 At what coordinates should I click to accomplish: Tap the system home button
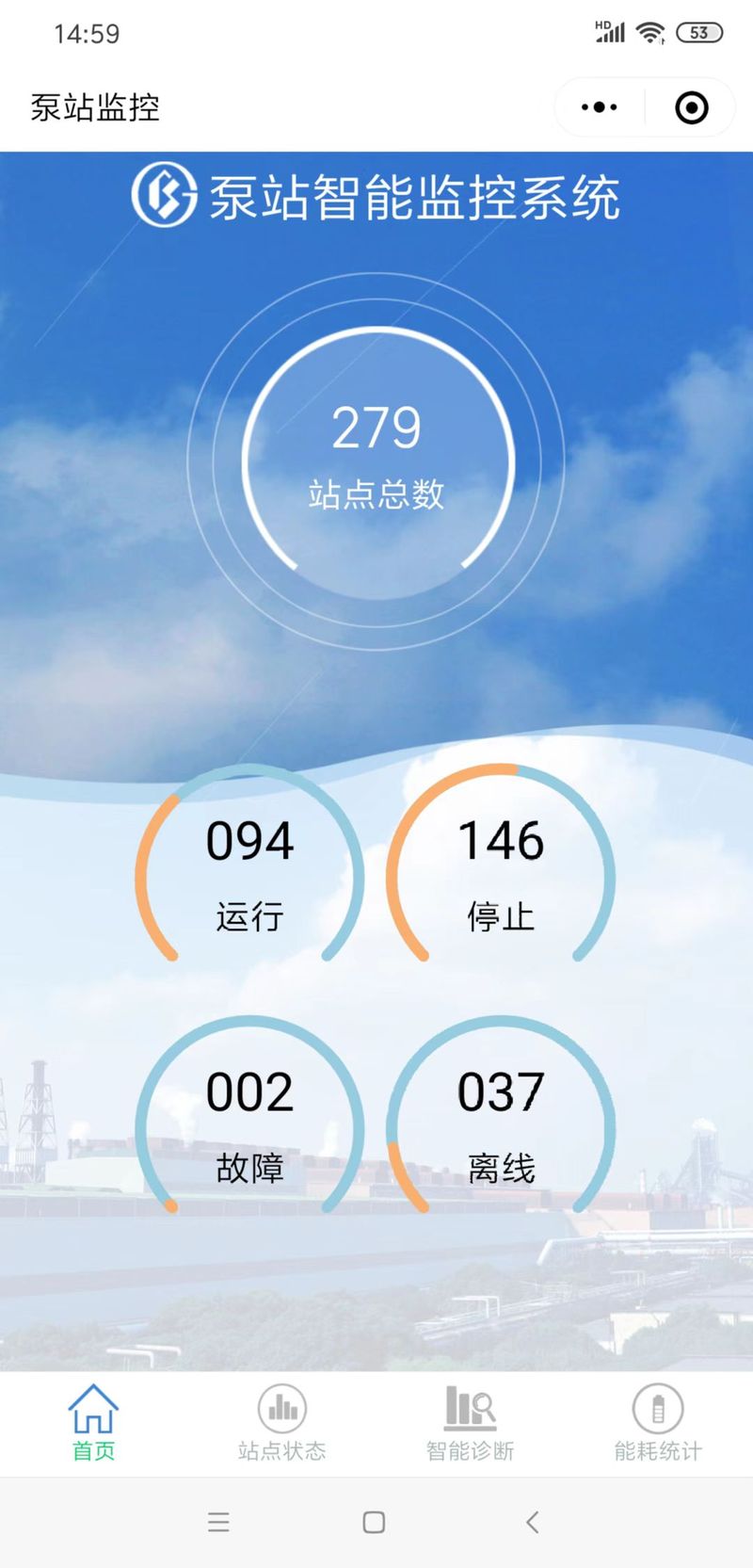374,1522
